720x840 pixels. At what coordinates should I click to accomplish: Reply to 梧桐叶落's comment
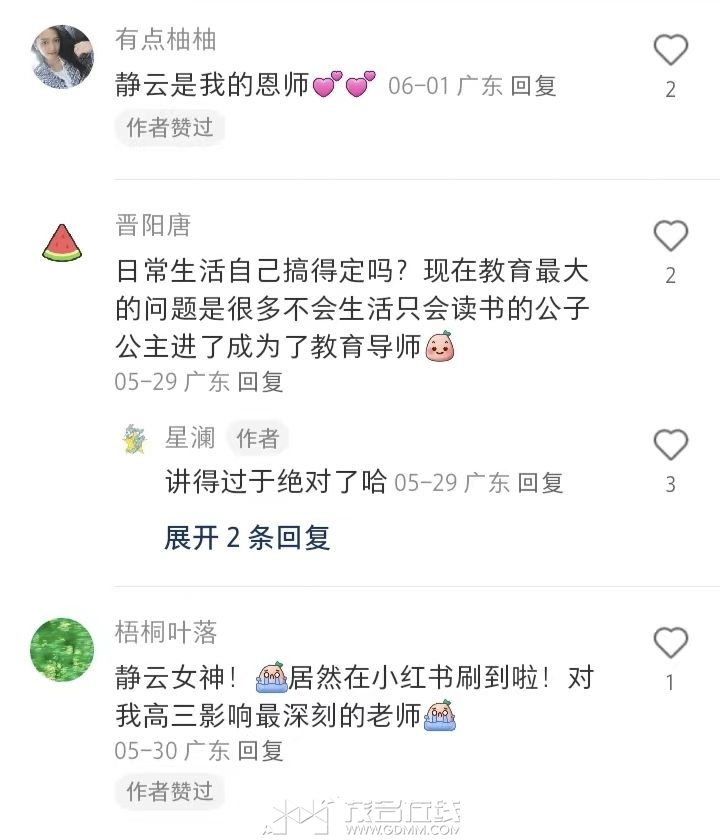point(261,750)
